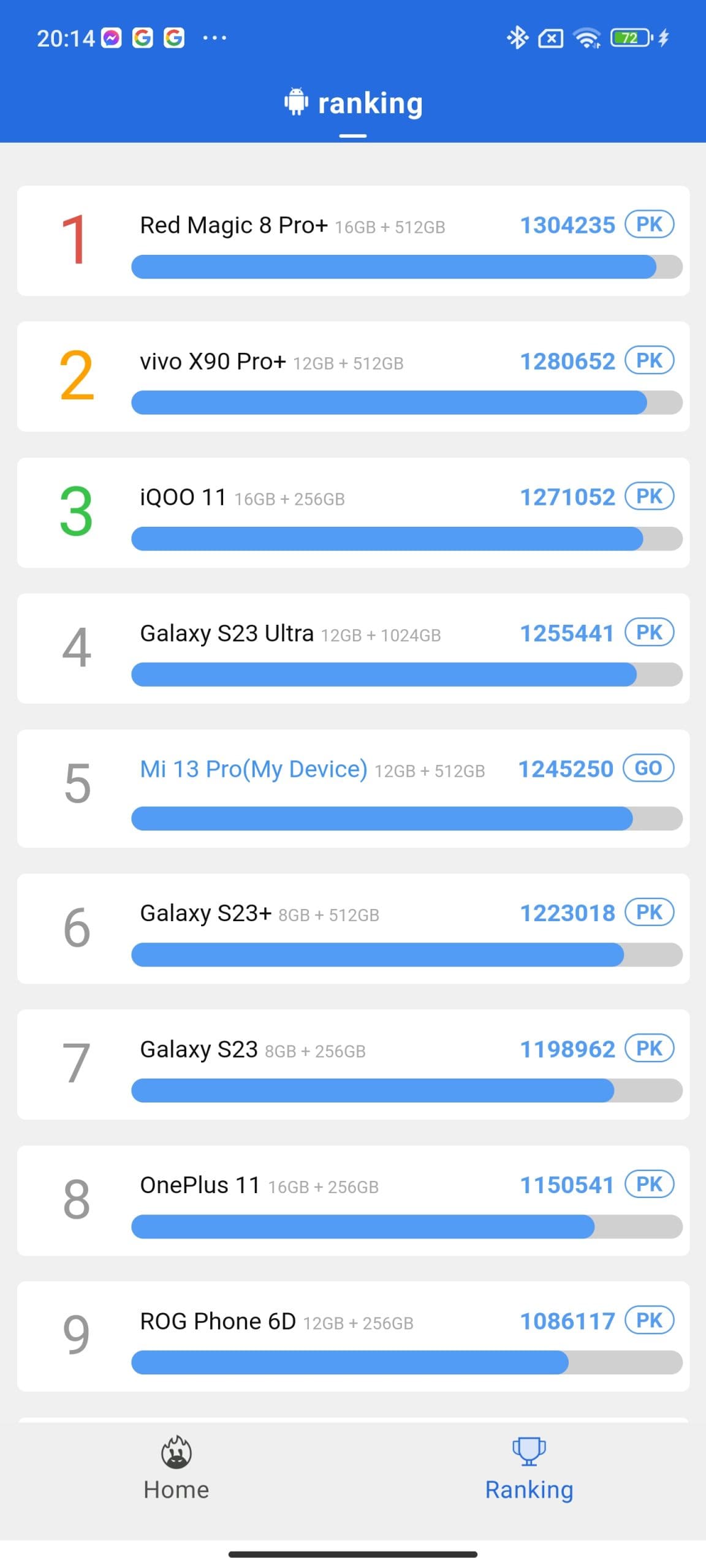Select PK for Galaxy S23 Ultra

[649, 632]
